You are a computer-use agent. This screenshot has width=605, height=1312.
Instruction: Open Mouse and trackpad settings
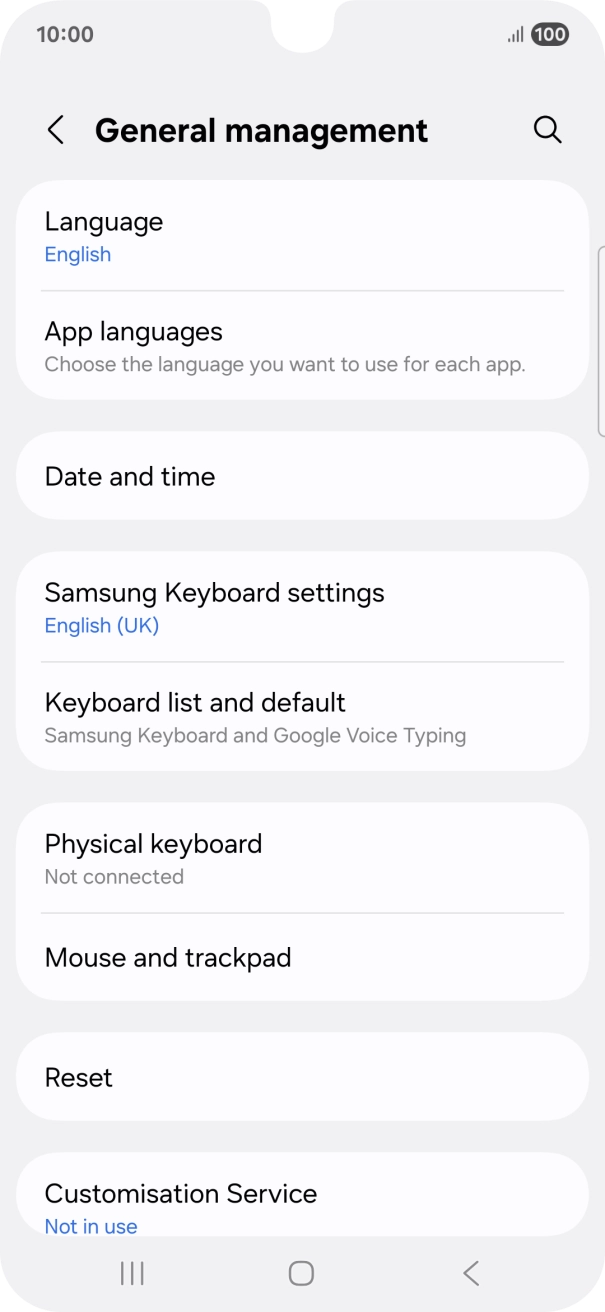302,957
